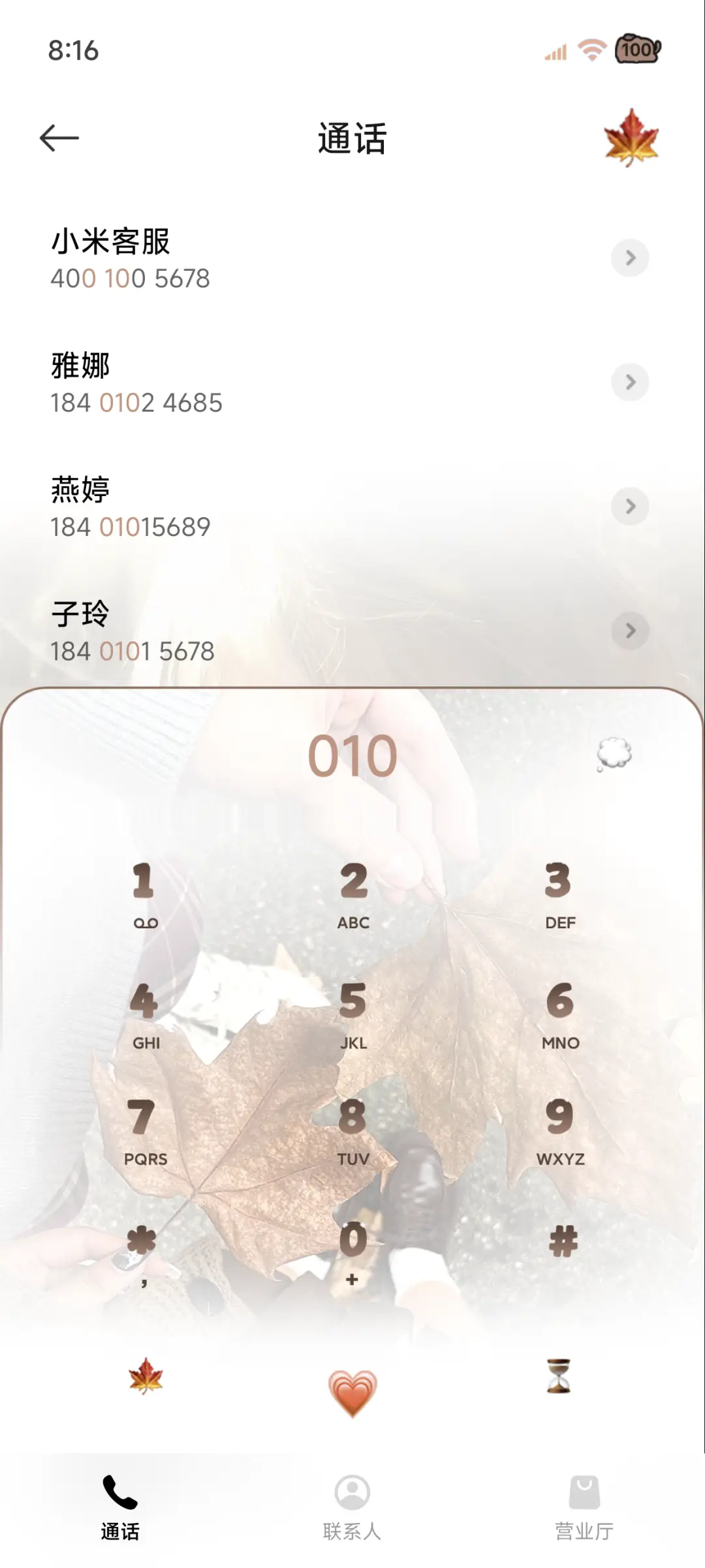
Task: Tap the back arrow to leave 通话
Action: click(59, 136)
